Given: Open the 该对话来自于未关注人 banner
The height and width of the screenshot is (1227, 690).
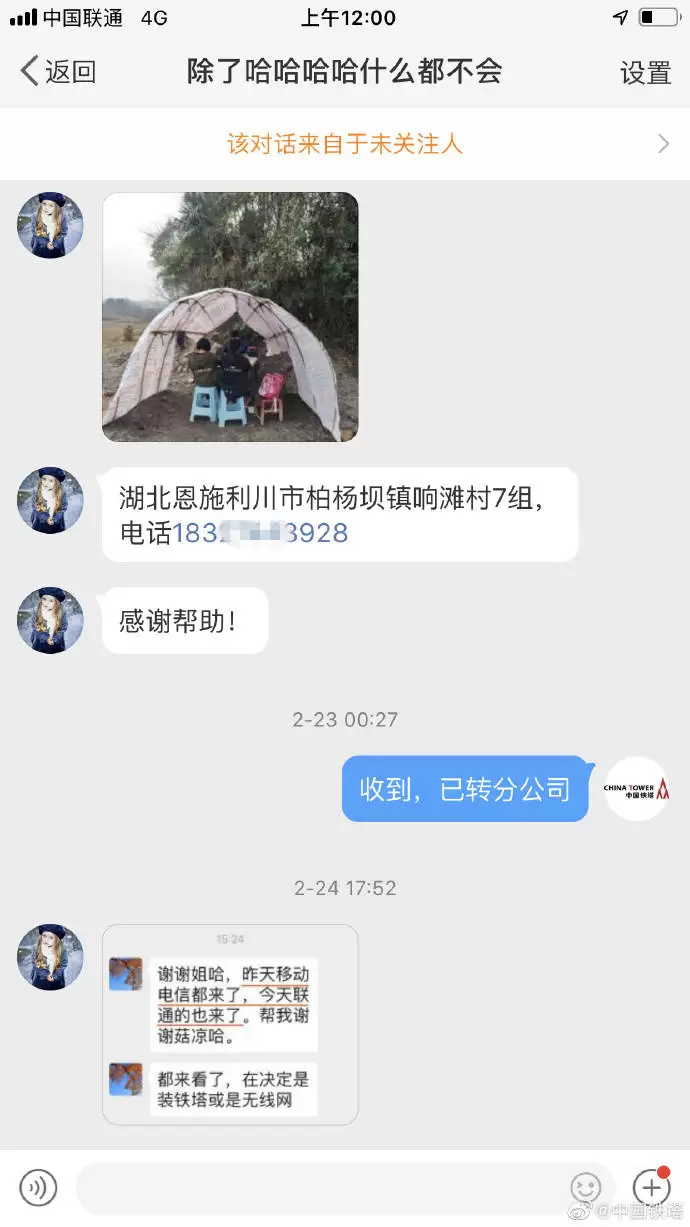Looking at the screenshot, I should (345, 144).
